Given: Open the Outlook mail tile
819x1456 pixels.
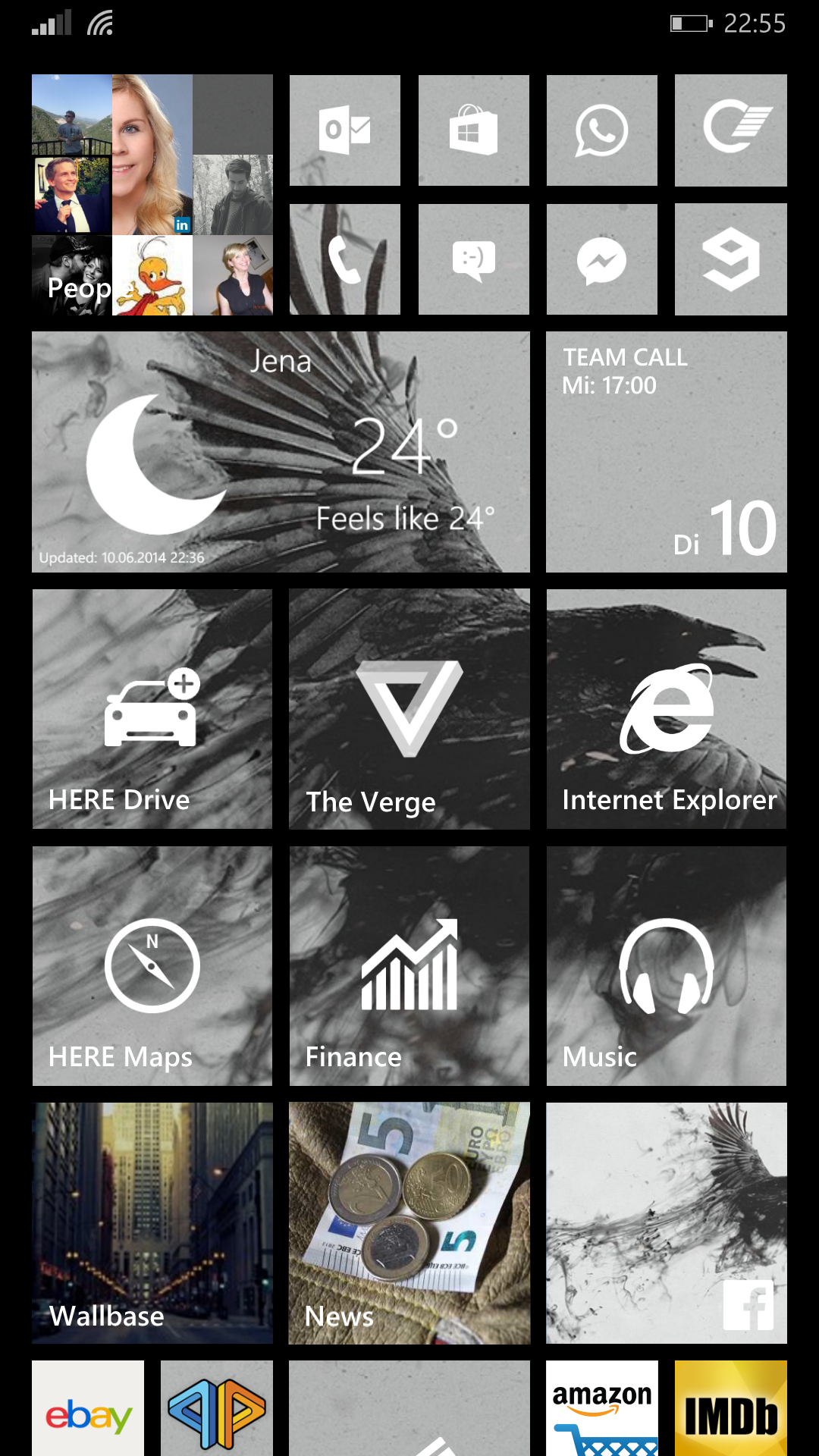Looking at the screenshot, I should coord(345,130).
